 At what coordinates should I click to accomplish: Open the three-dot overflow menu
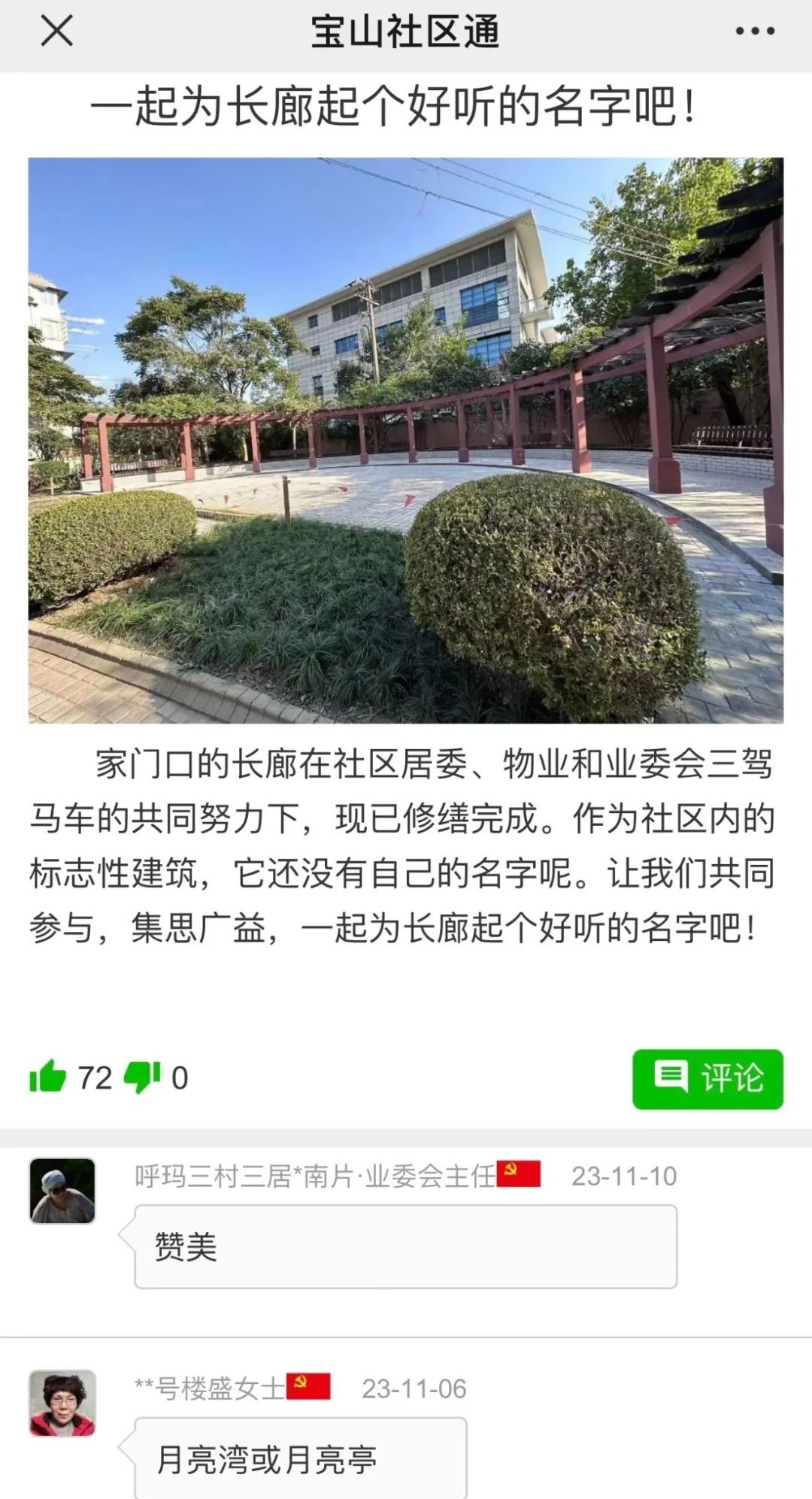click(x=754, y=32)
